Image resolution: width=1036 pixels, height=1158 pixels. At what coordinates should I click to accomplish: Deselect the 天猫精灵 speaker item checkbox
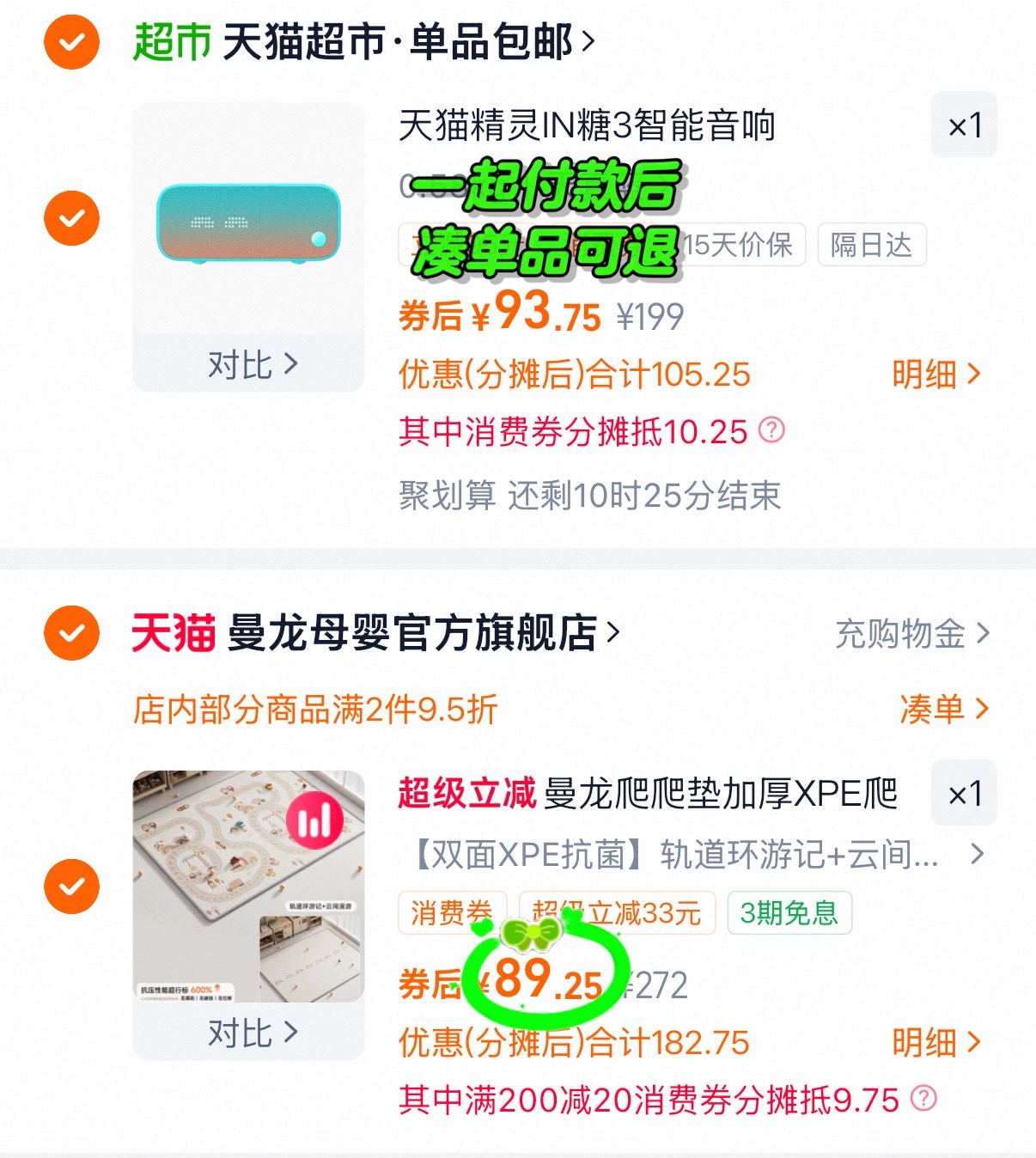pyautogui.click(x=71, y=217)
